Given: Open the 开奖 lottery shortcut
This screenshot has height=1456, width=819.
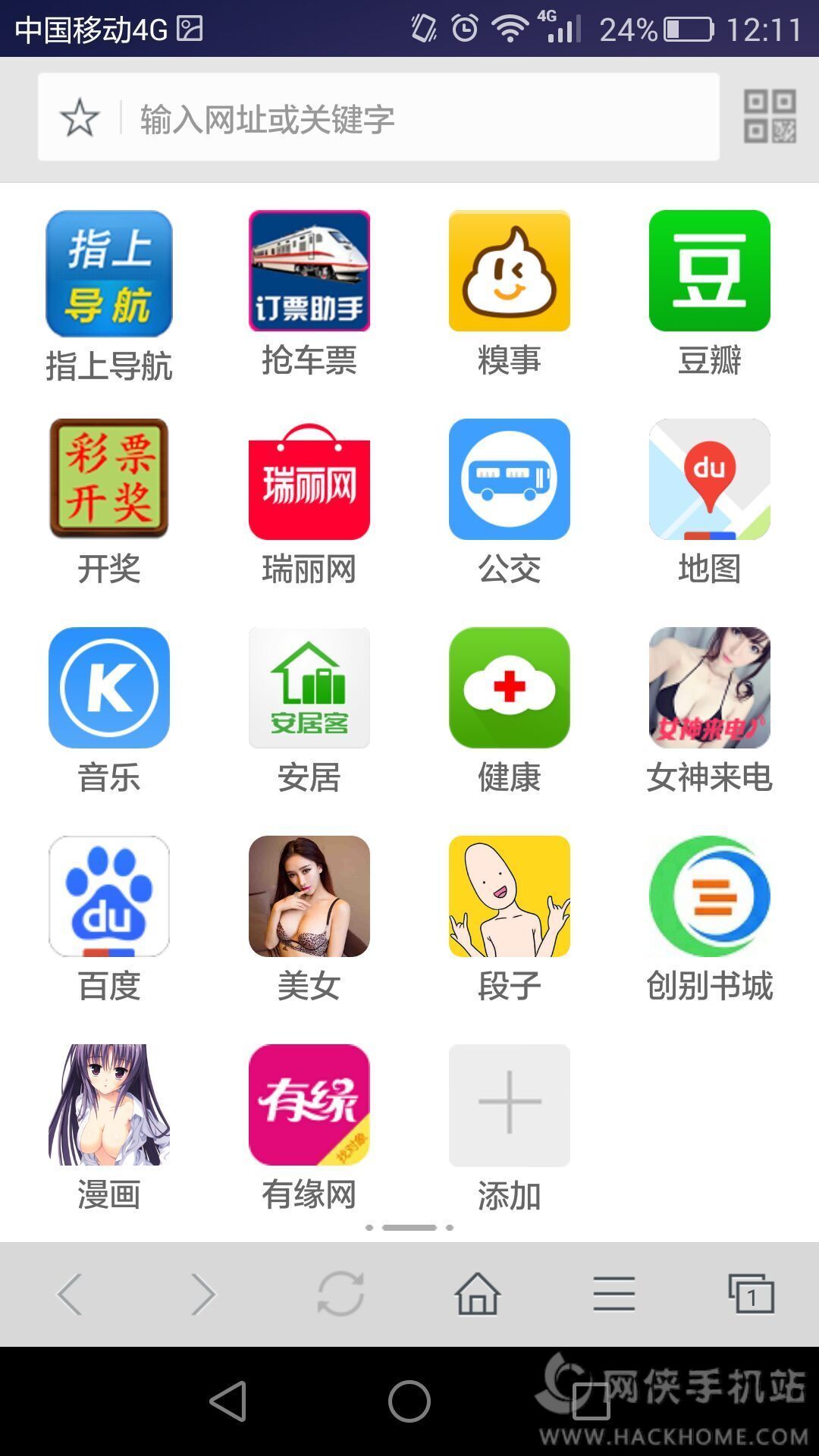Looking at the screenshot, I should (109, 479).
